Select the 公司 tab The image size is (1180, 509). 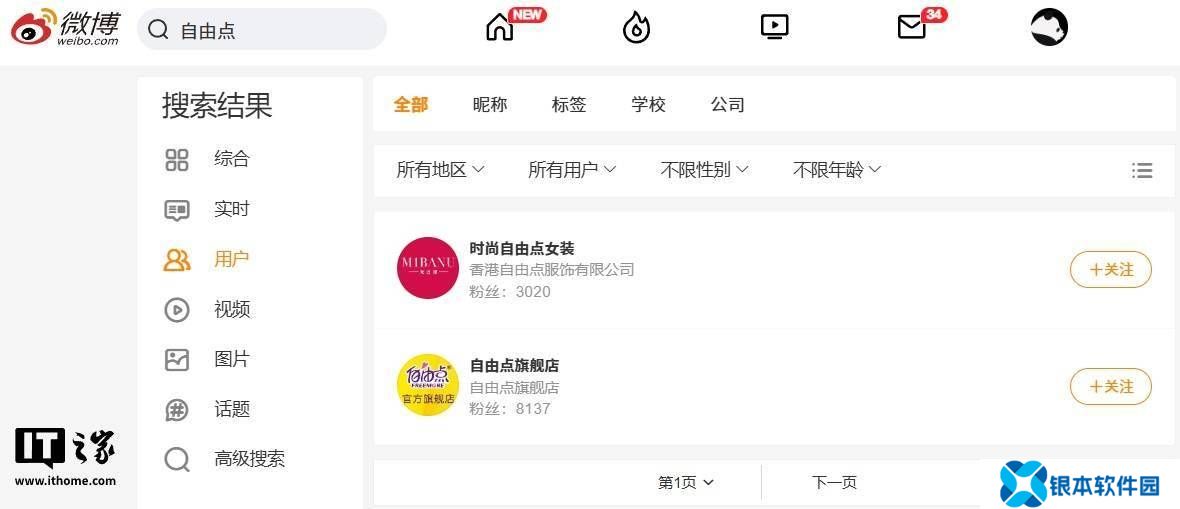click(728, 105)
